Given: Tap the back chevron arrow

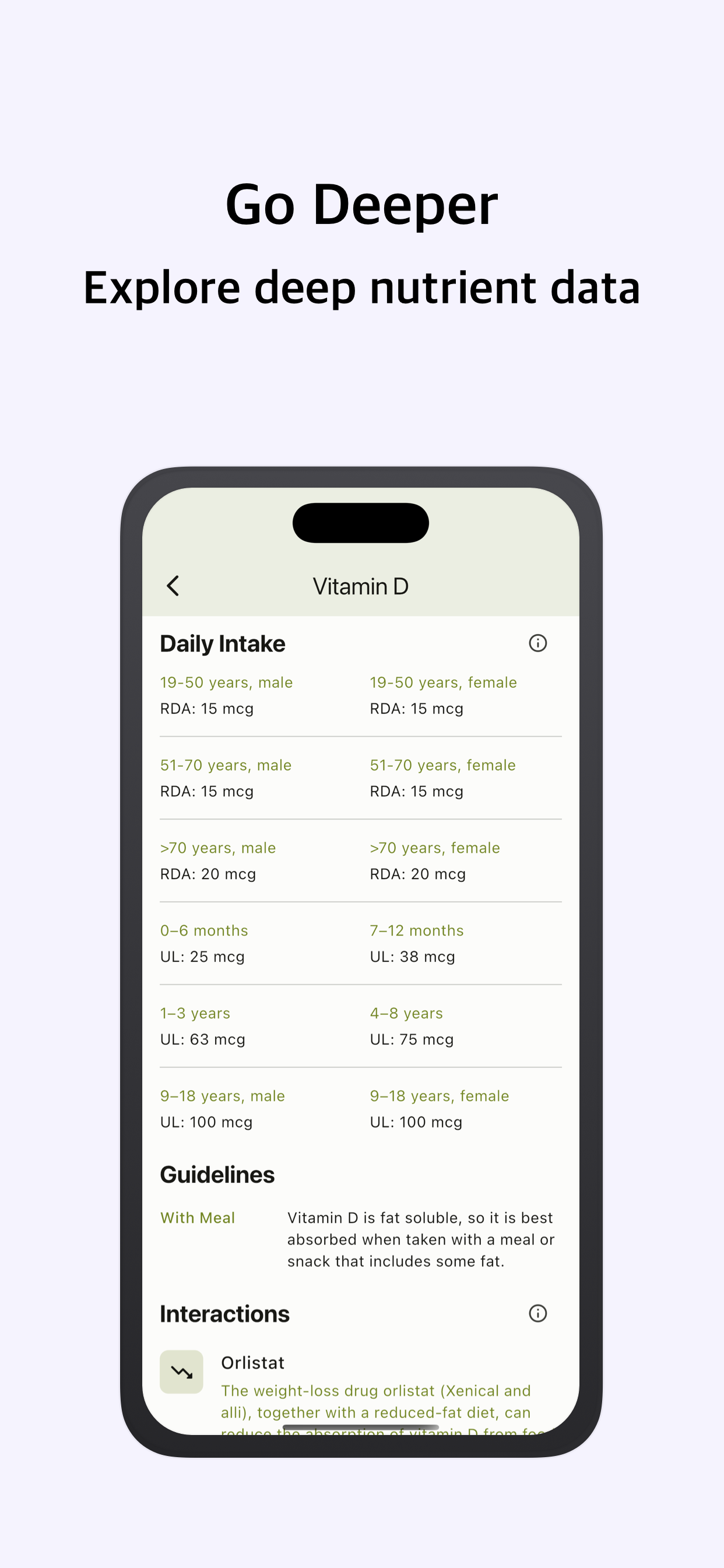Looking at the screenshot, I should pos(173,585).
